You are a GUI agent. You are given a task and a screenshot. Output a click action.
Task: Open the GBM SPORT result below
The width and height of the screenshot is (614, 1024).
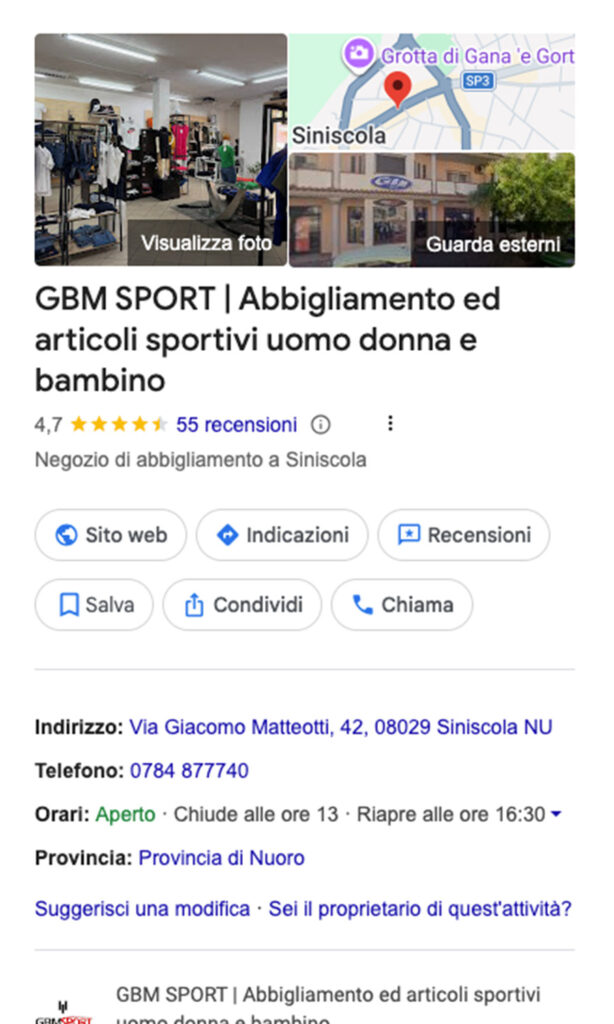click(328, 996)
